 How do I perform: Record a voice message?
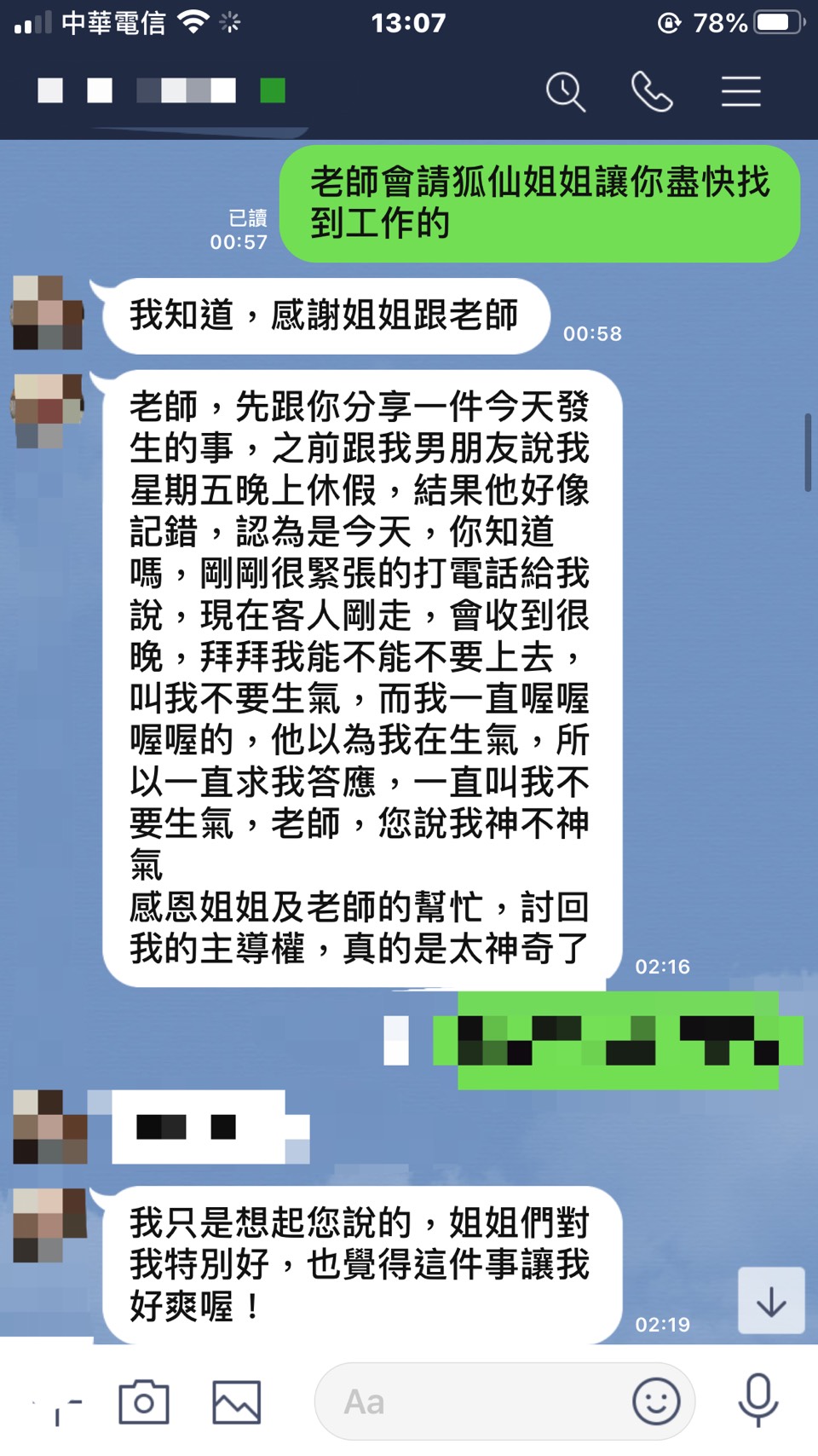pyautogui.click(x=758, y=1400)
